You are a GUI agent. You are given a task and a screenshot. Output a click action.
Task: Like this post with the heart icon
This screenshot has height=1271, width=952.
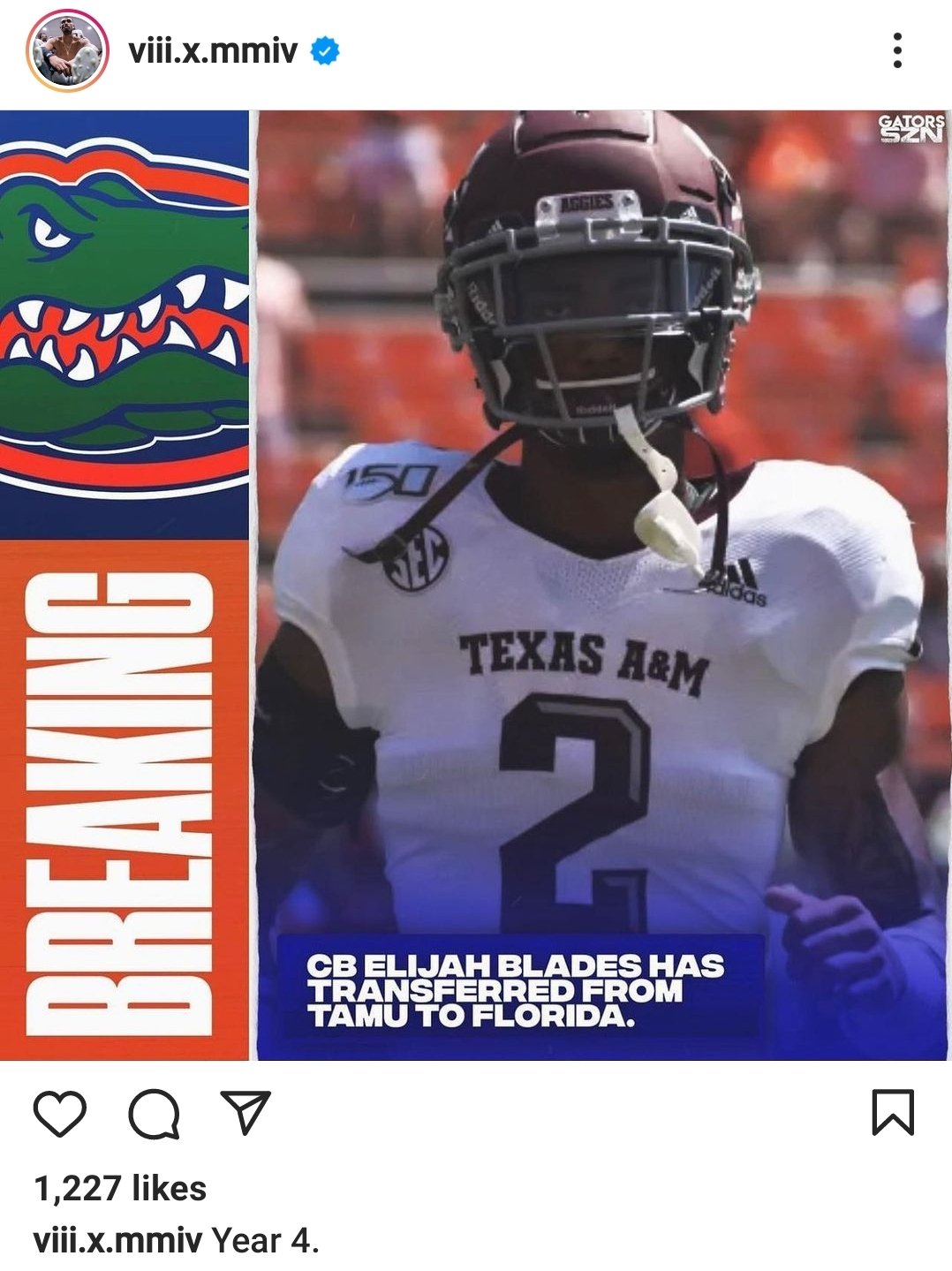[60, 1113]
